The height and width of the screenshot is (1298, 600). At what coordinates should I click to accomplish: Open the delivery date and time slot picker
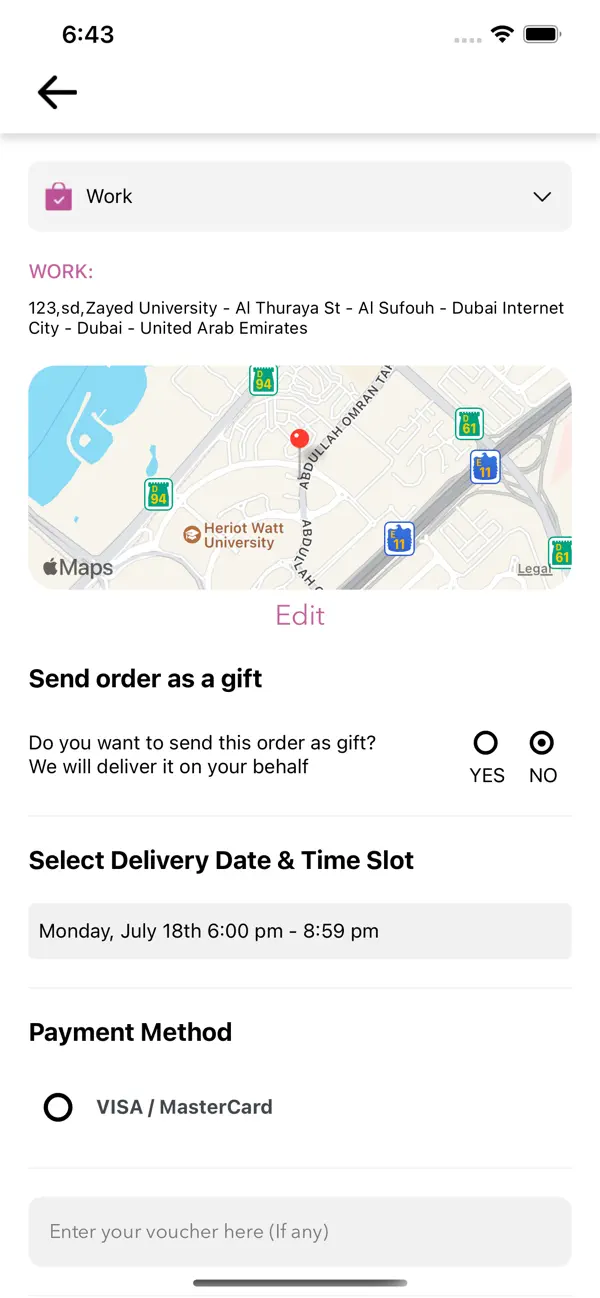tap(300, 931)
